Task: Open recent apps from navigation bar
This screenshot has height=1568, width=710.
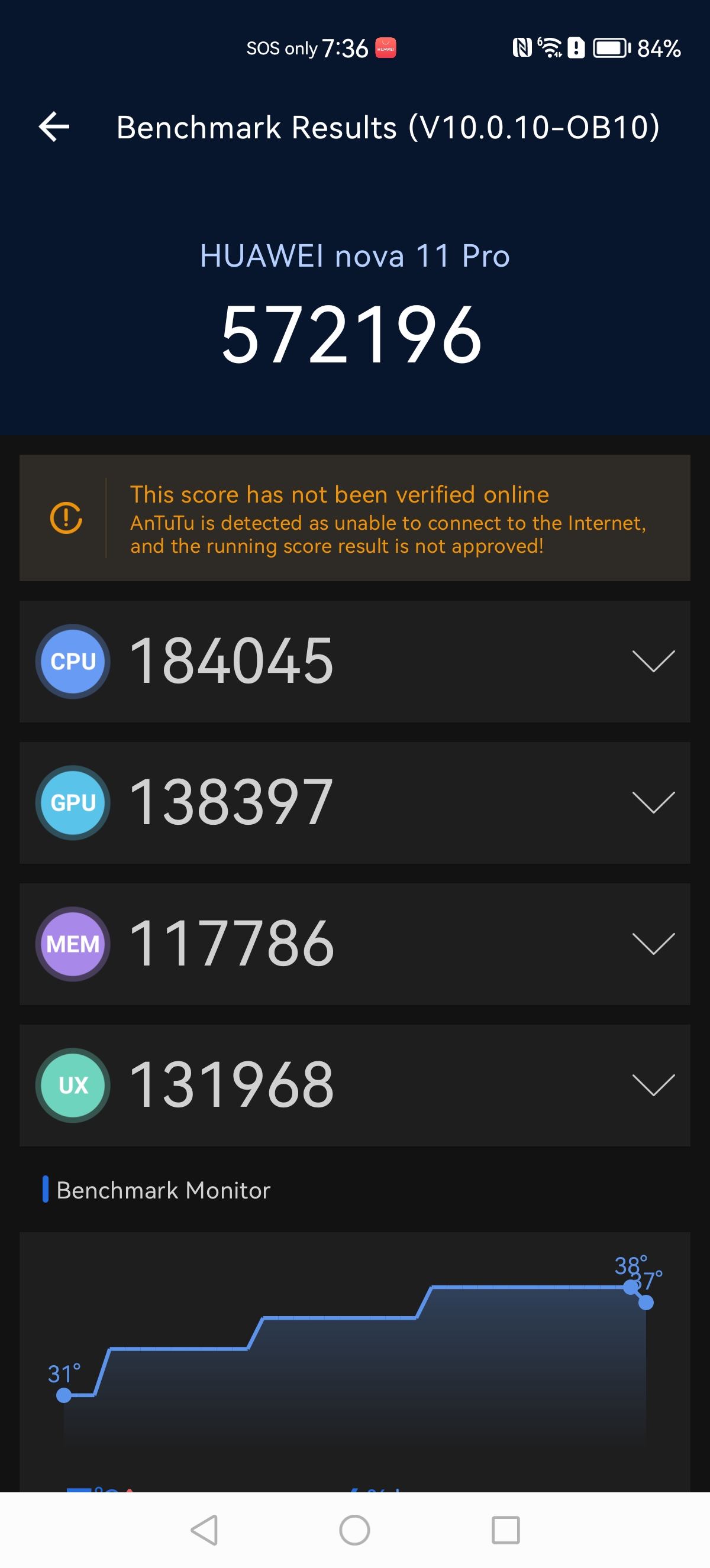Action: [505, 1530]
